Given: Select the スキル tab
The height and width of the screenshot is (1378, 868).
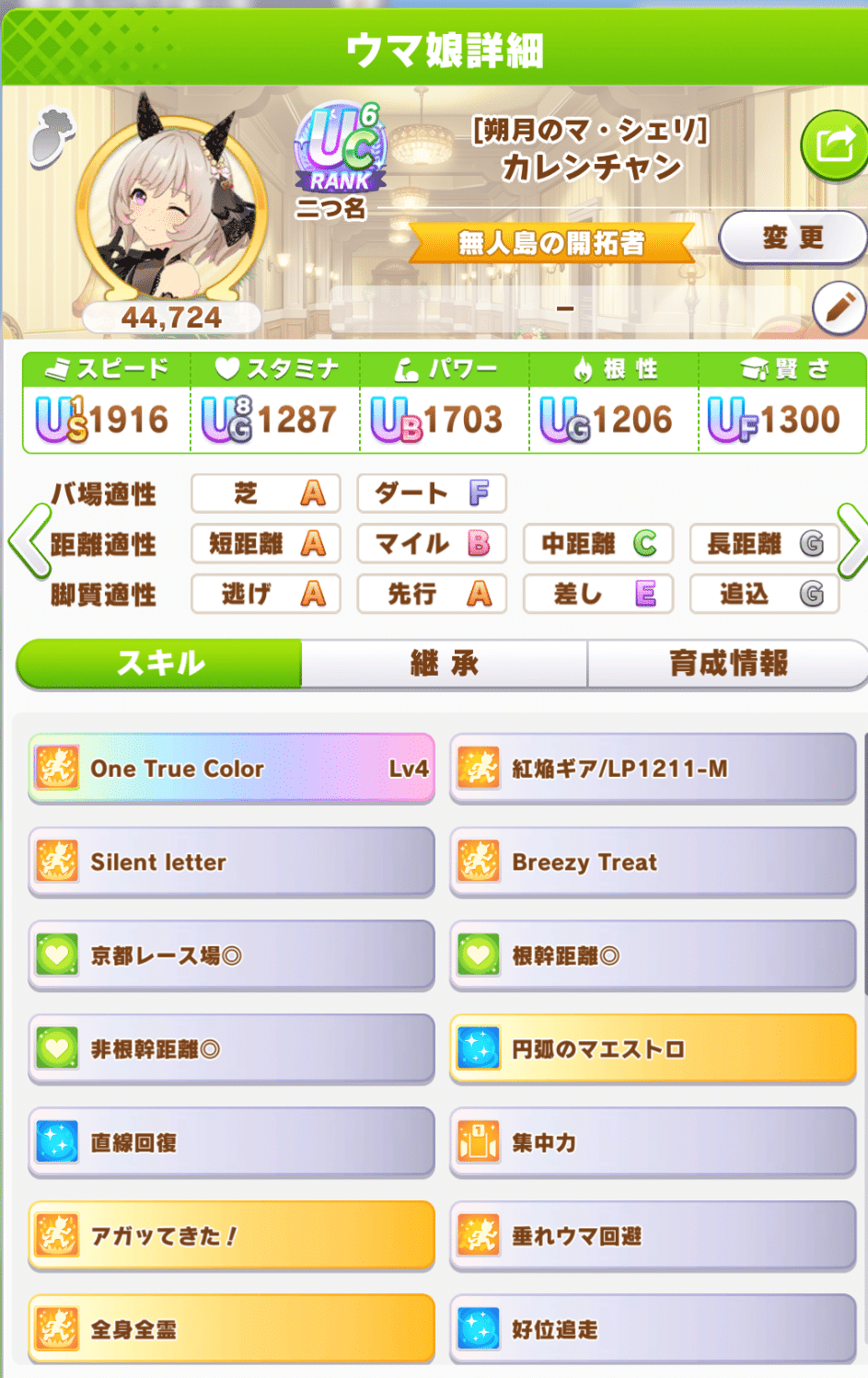Looking at the screenshot, I should point(159,663).
